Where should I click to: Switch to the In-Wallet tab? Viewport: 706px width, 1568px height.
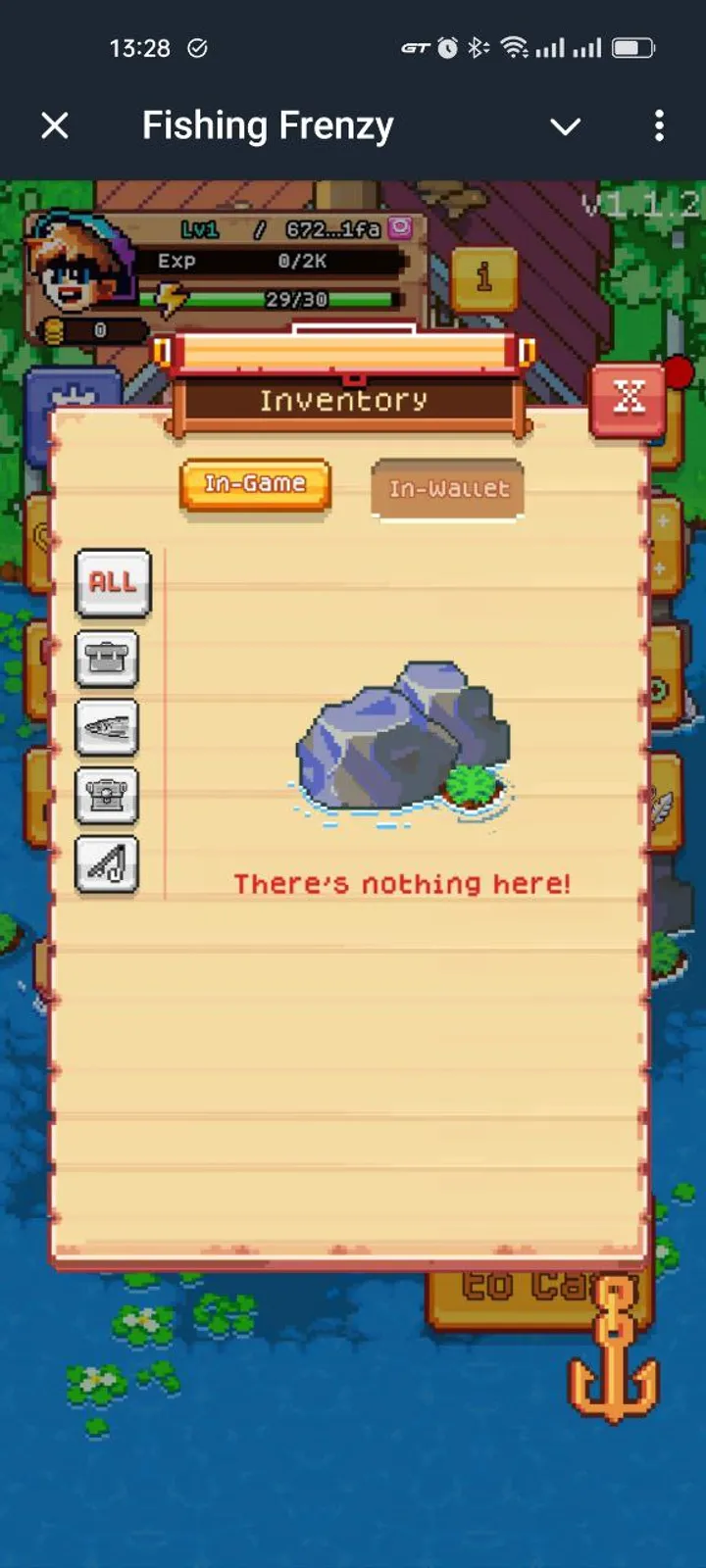447,488
